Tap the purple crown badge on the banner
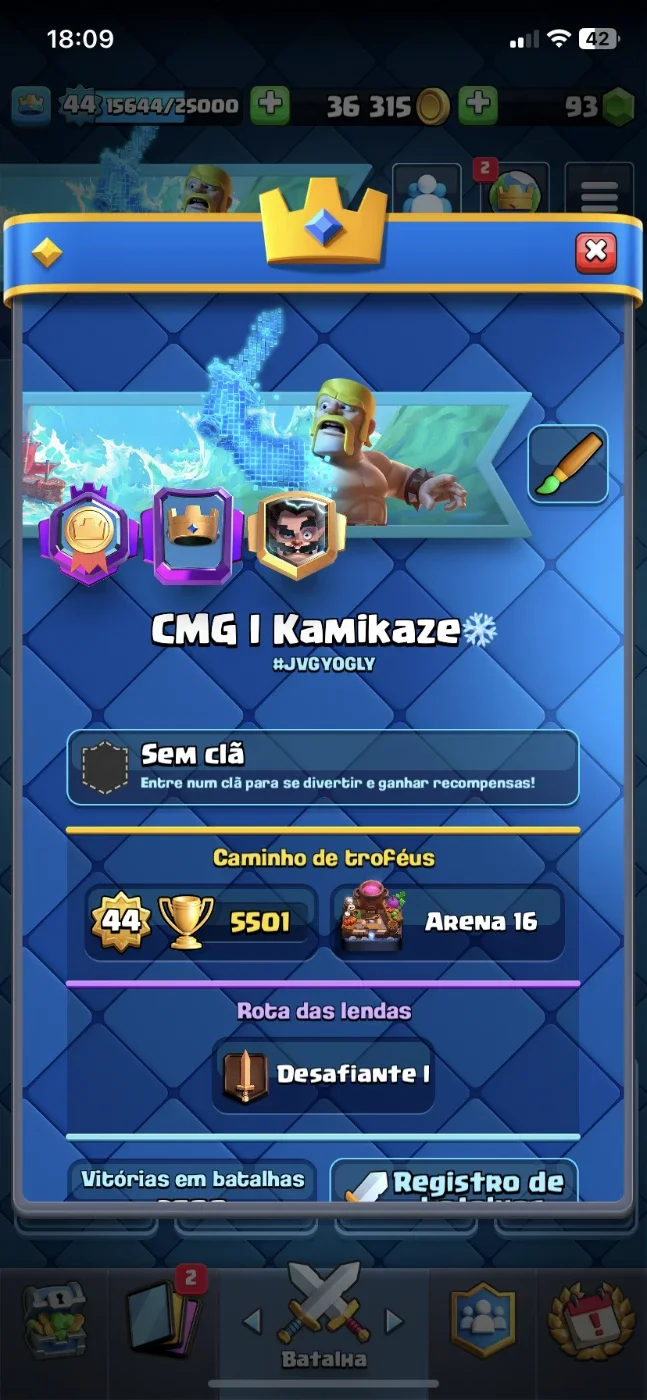Image resolution: width=647 pixels, height=1400 pixels. tap(191, 535)
